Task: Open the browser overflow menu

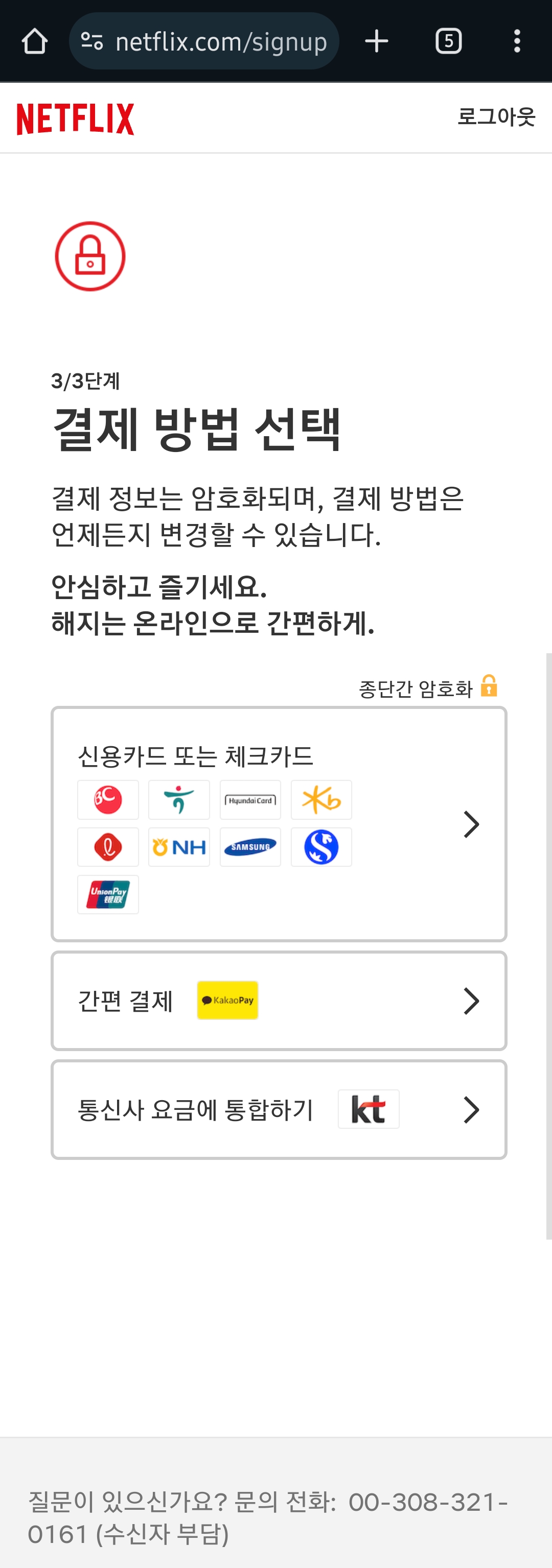Action: (x=517, y=40)
